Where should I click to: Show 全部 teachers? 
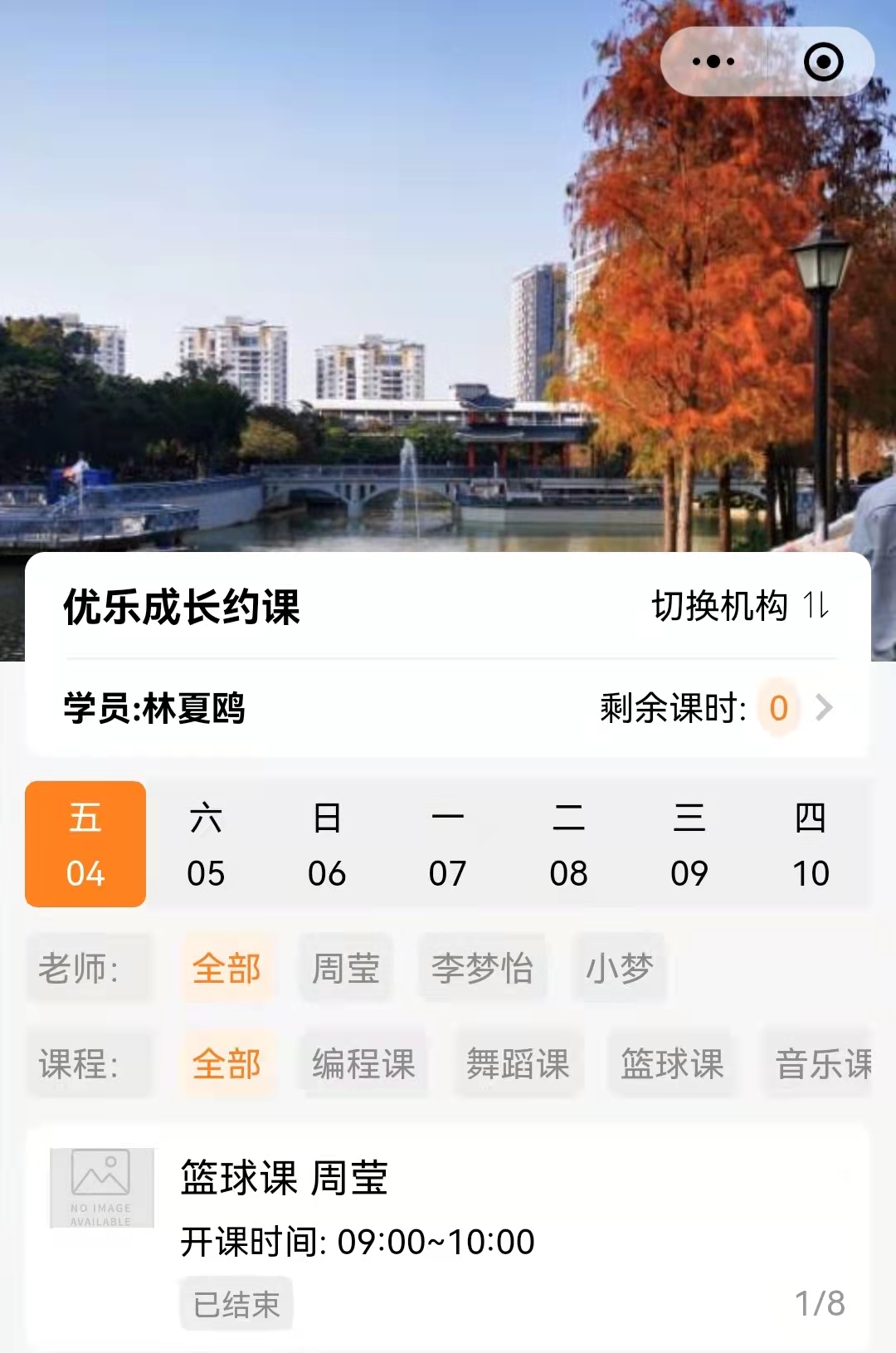[226, 968]
